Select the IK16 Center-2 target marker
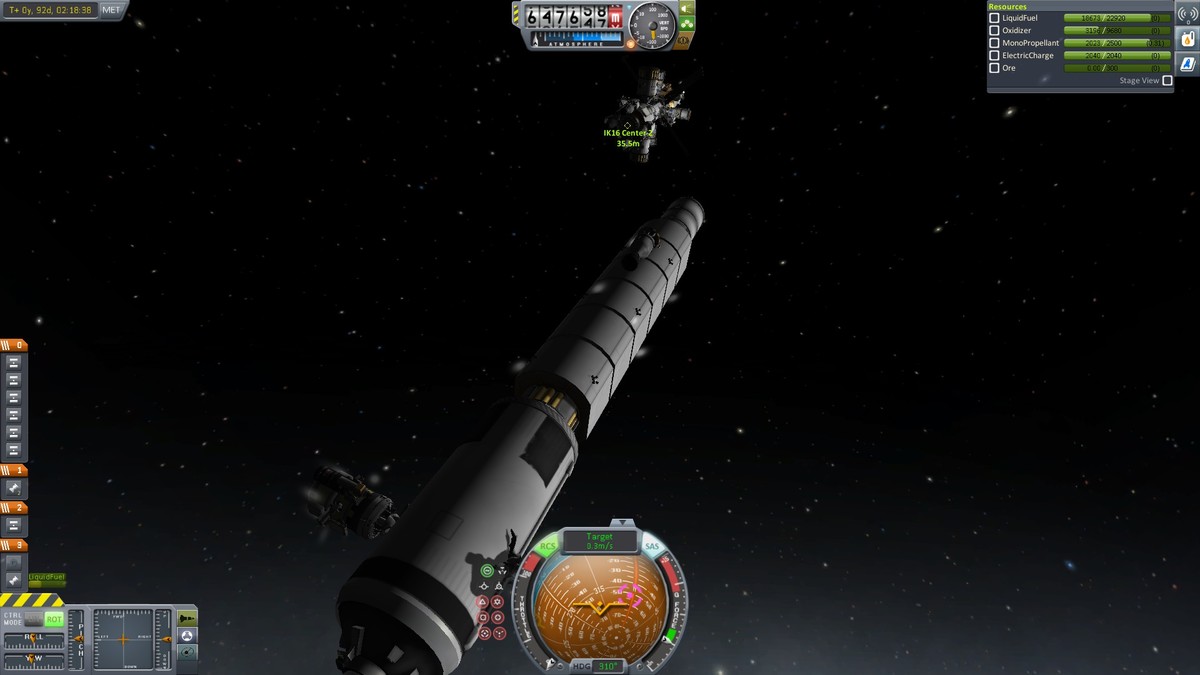Image resolution: width=1200 pixels, height=675 pixels. point(628,125)
